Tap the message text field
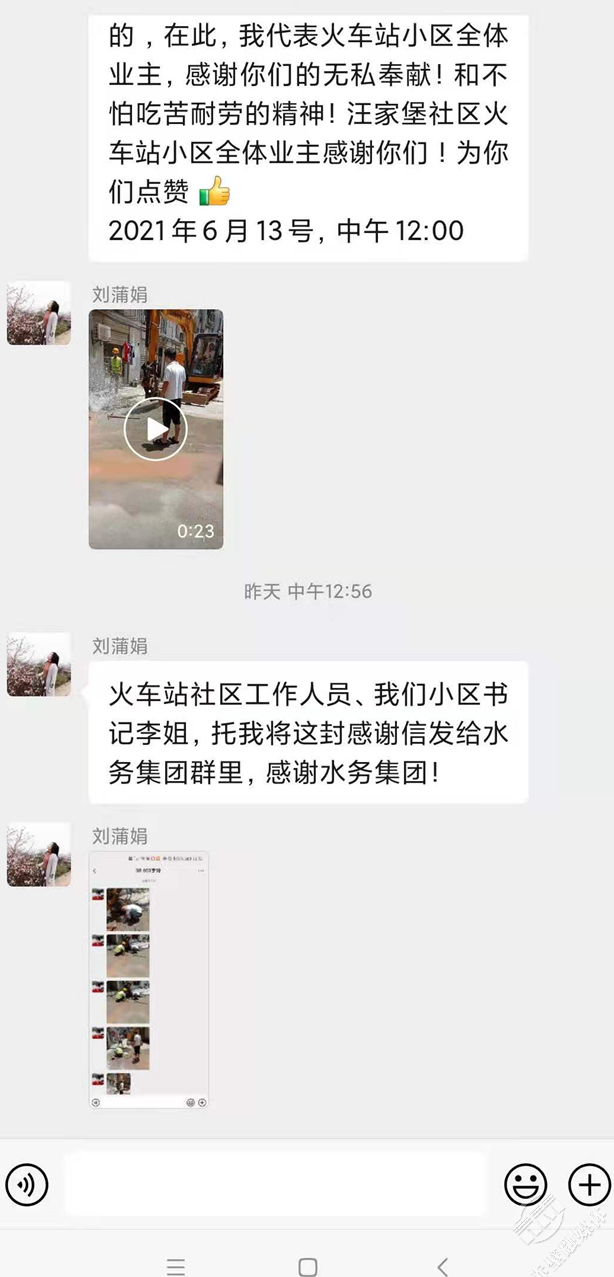The width and height of the screenshot is (614, 1277). point(275,1185)
